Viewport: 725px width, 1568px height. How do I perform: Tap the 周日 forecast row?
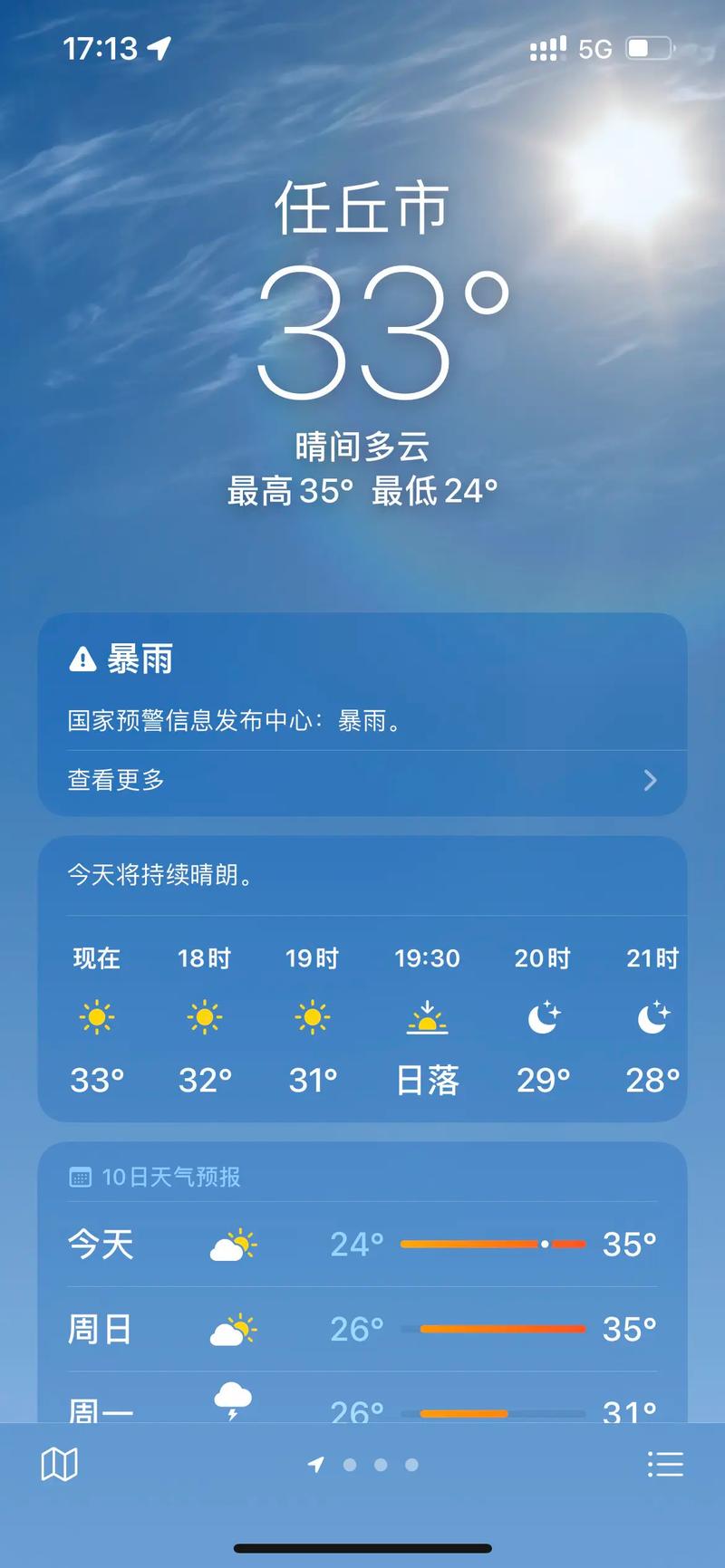coord(362,1328)
